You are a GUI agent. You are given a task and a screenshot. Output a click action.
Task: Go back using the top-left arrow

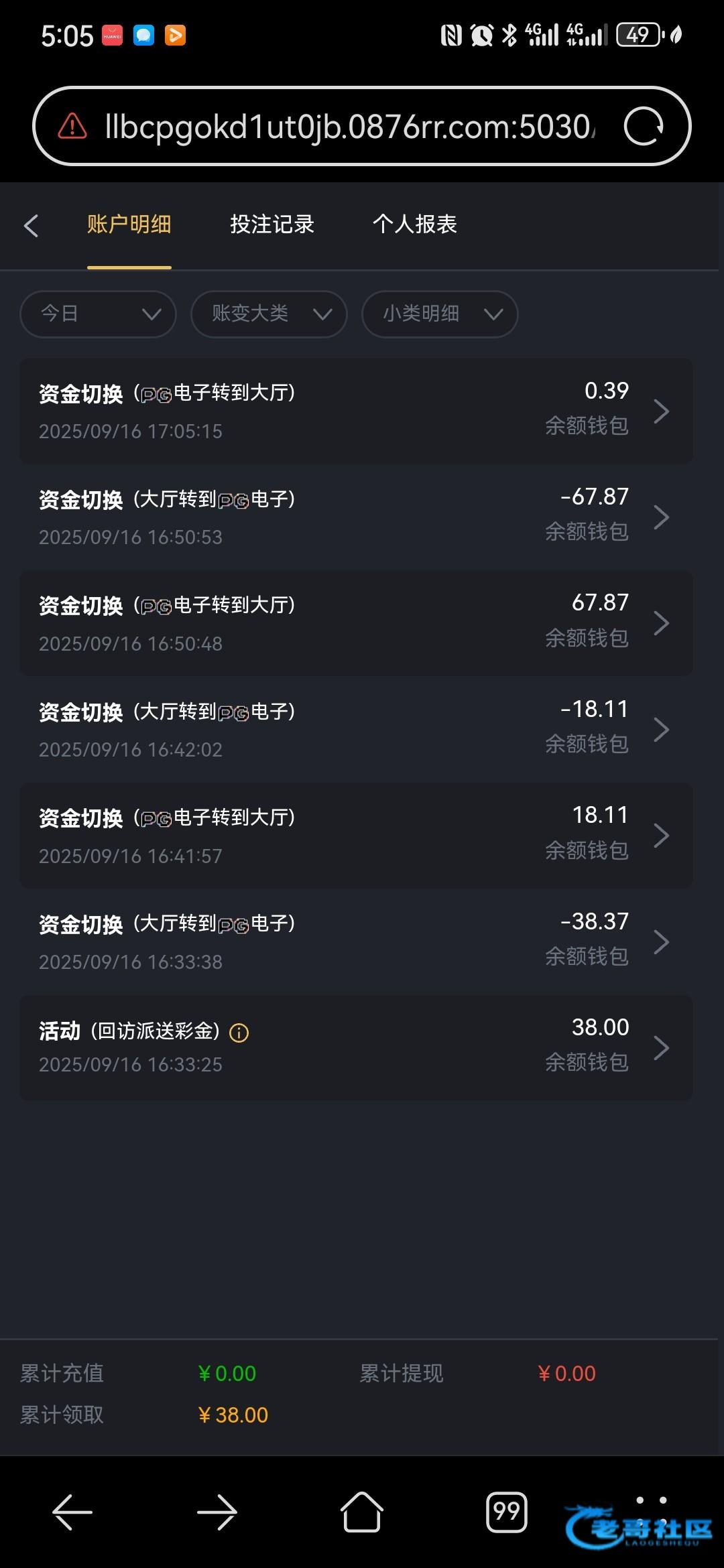(31, 225)
